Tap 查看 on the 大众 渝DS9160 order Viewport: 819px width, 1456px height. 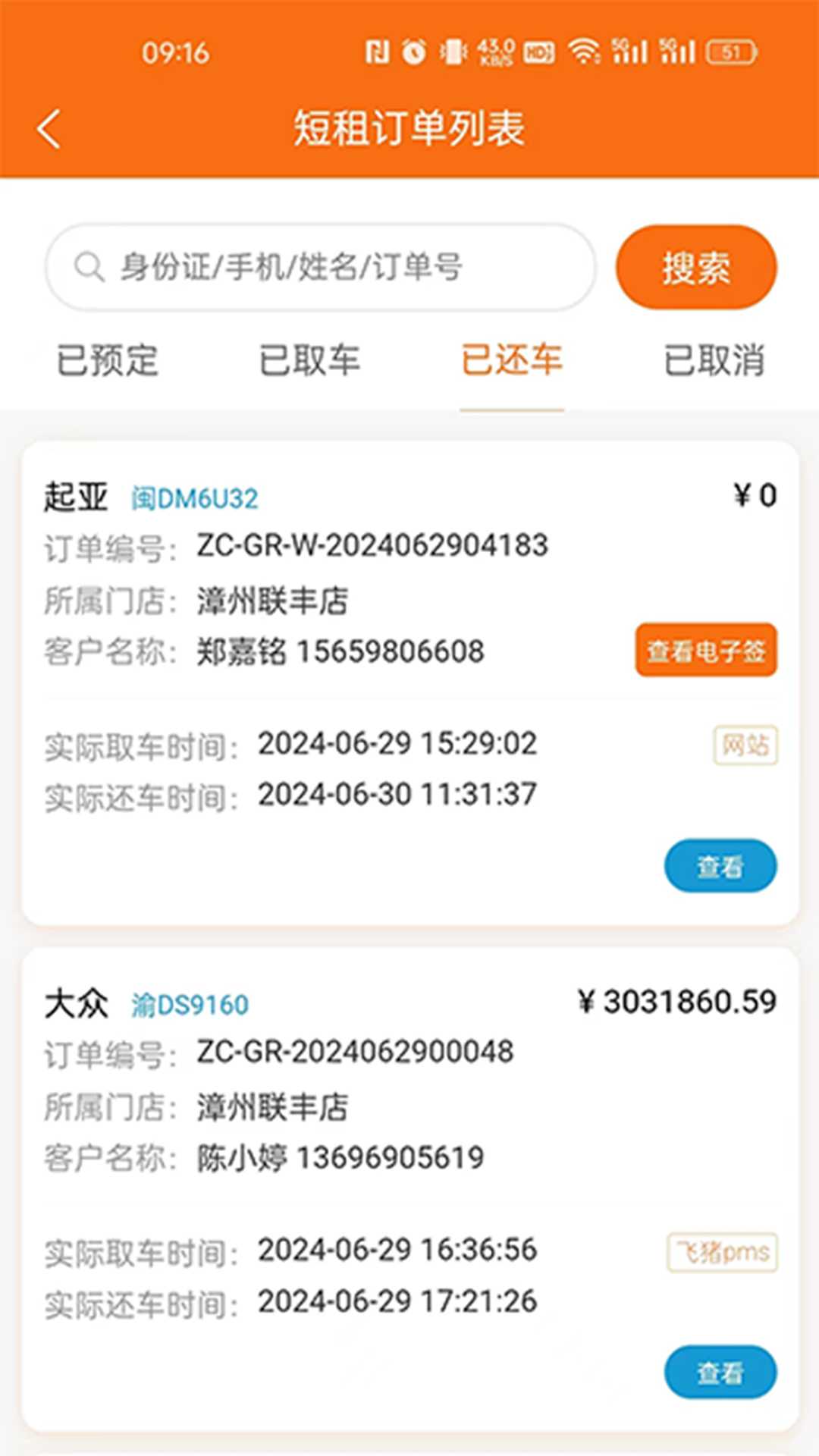(720, 1372)
